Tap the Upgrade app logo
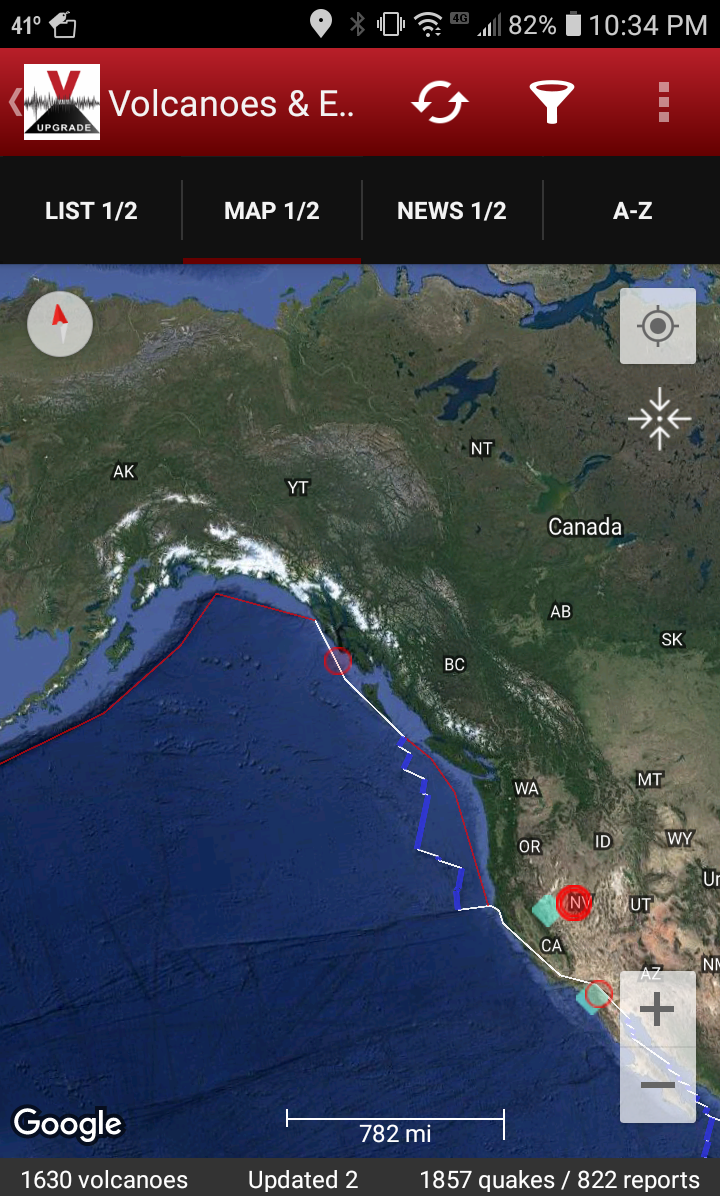This screenshot has width=720, height=1196. (x=62, y=102)
